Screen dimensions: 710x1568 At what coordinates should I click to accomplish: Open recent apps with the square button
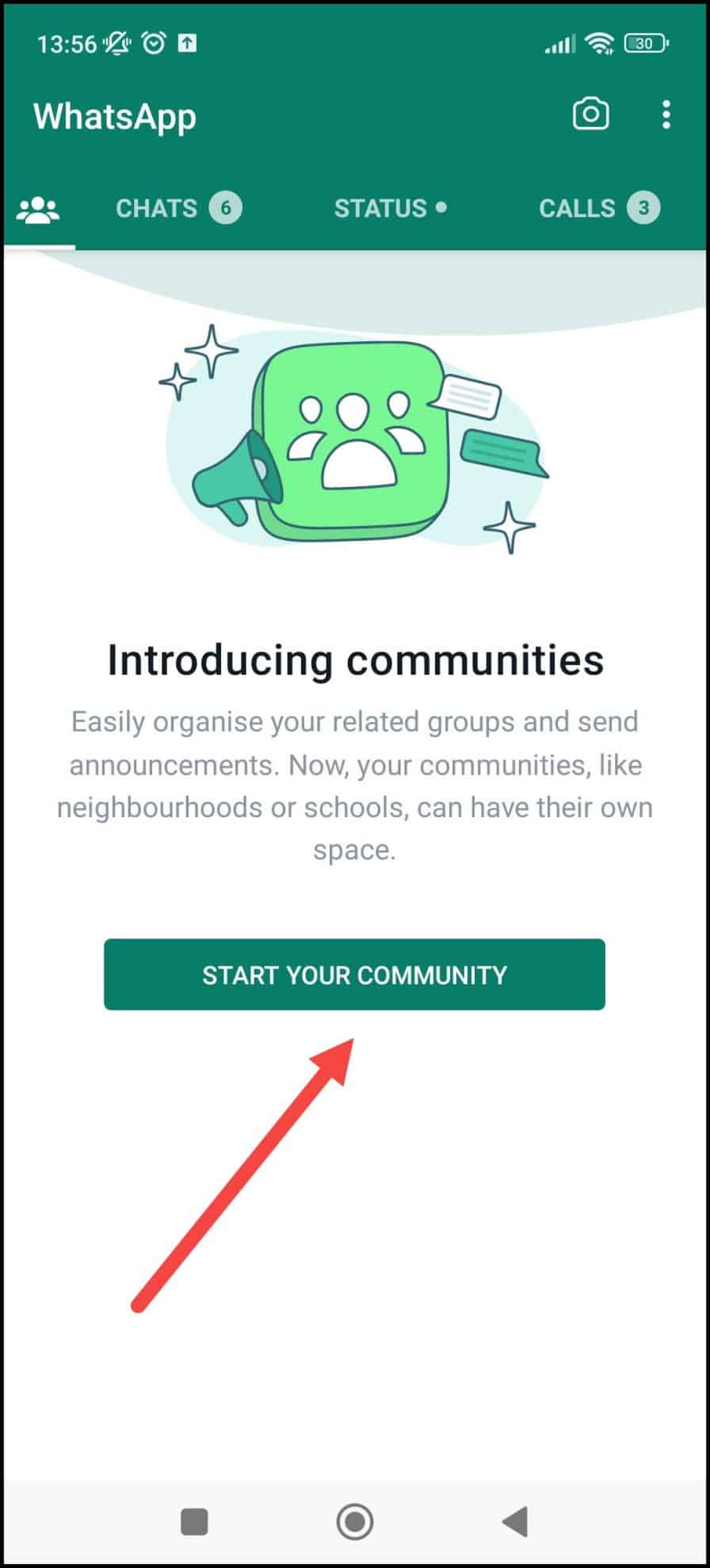pyautogui.click(x=194, y=1521)
